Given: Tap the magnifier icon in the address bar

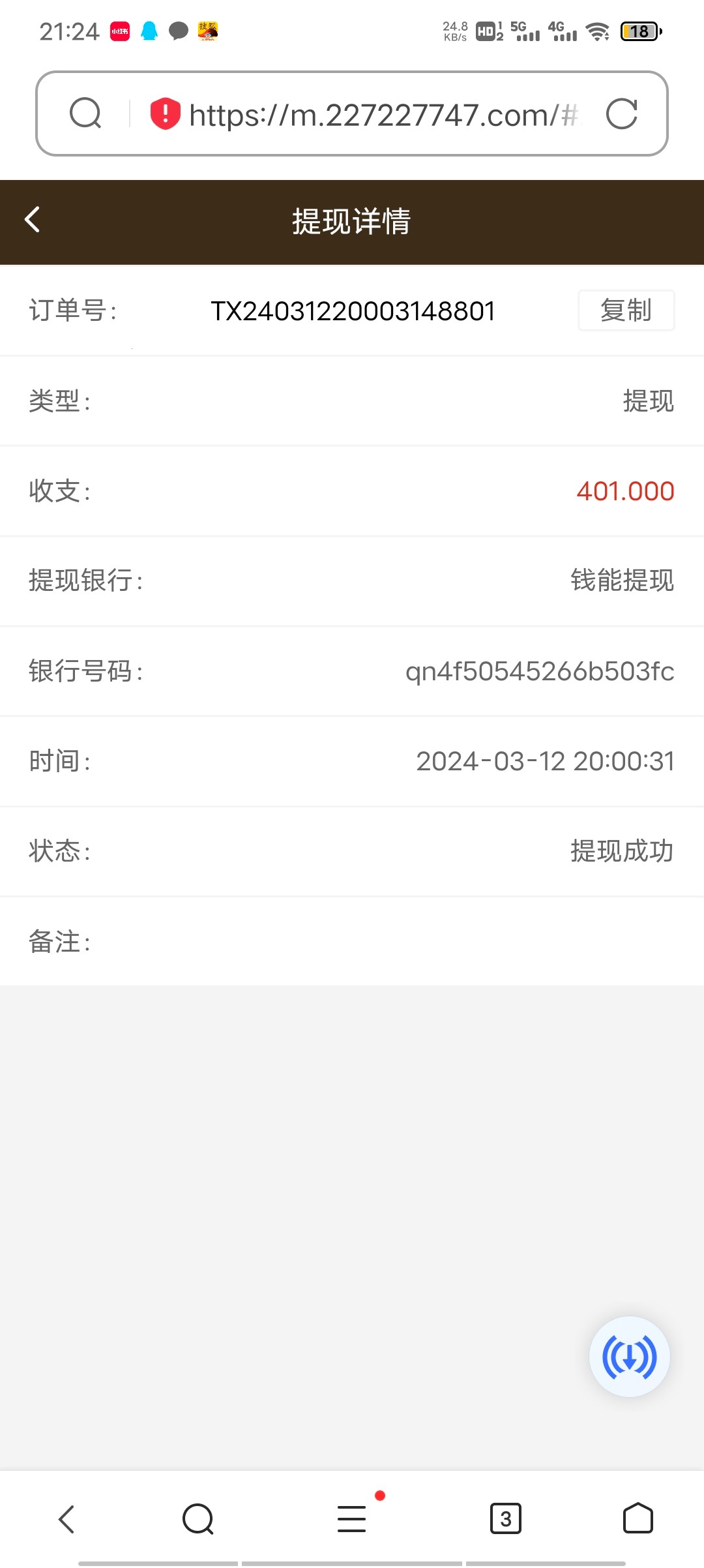Looking at the screenshot, I should tap(87, 115).
